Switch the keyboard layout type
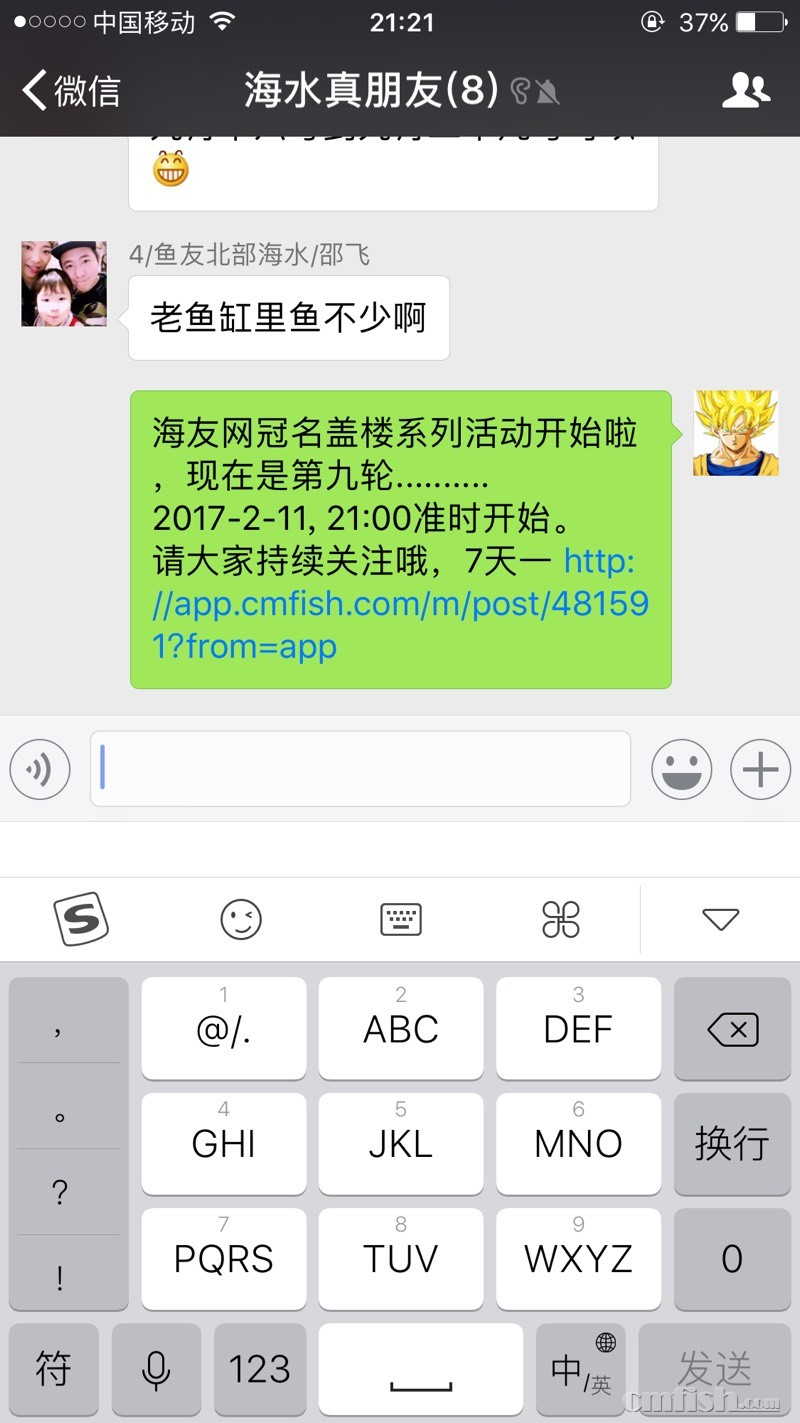800x1423 pixels. coord(401,919)
